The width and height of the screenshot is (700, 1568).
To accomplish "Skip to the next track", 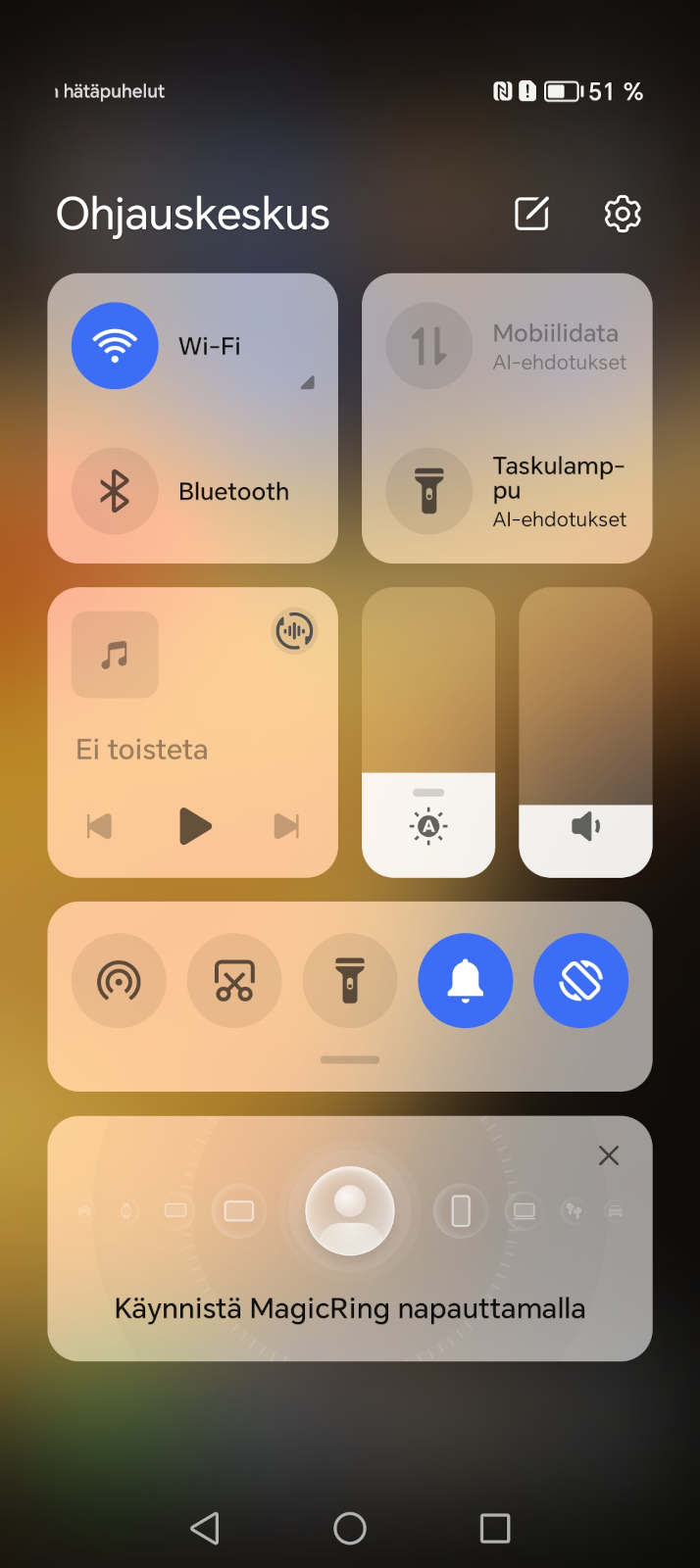I will 286,826.
